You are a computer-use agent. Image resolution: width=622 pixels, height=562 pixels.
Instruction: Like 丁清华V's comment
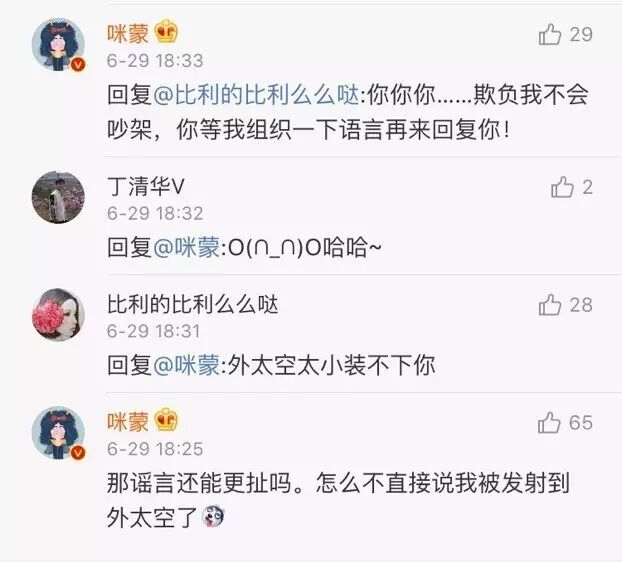click(x=563, y=187)
